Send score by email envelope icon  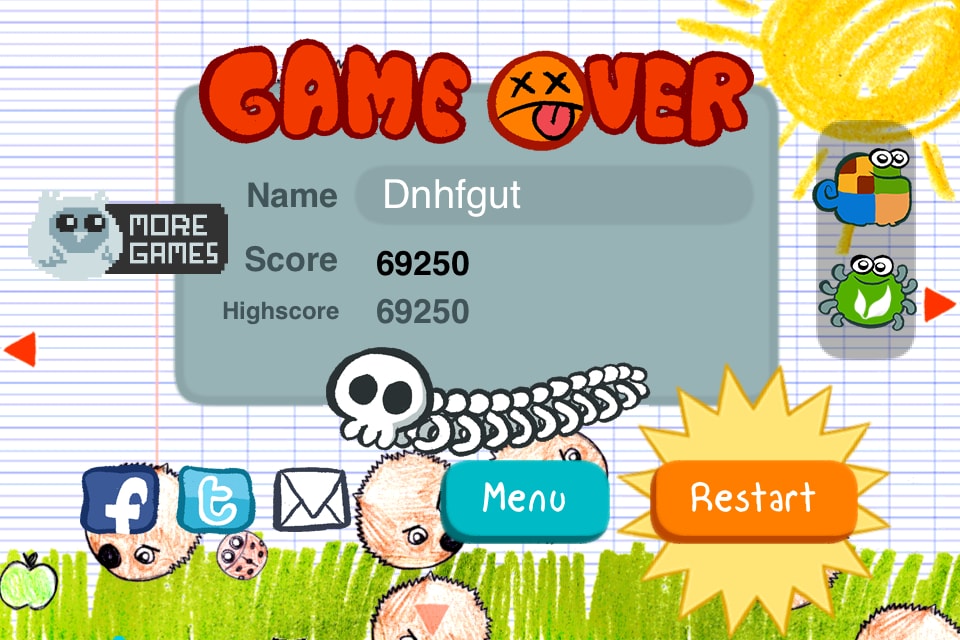[312, 499]
